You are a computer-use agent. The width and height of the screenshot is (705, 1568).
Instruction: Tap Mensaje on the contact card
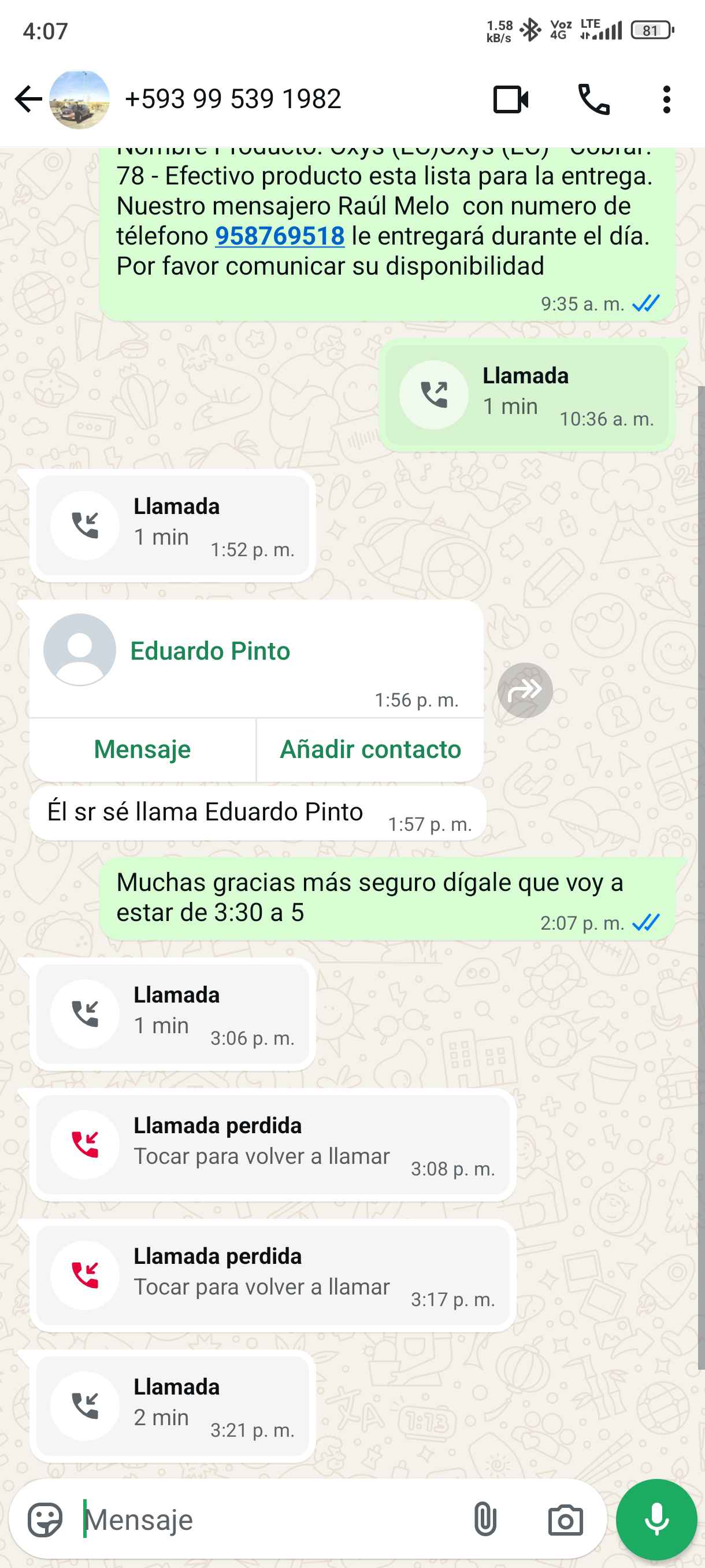(142, 749)
